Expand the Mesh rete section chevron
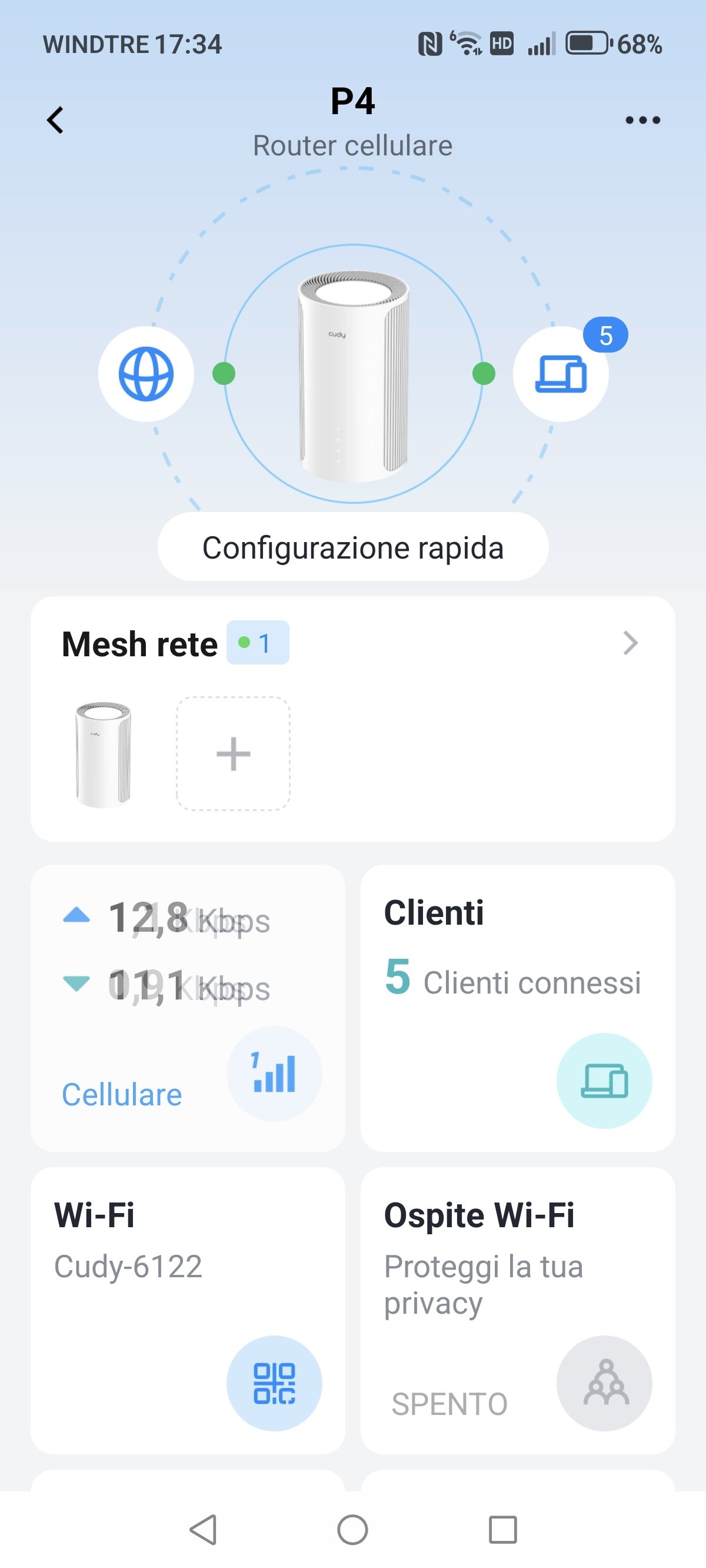706x1568 pixels. pos(631,643)
